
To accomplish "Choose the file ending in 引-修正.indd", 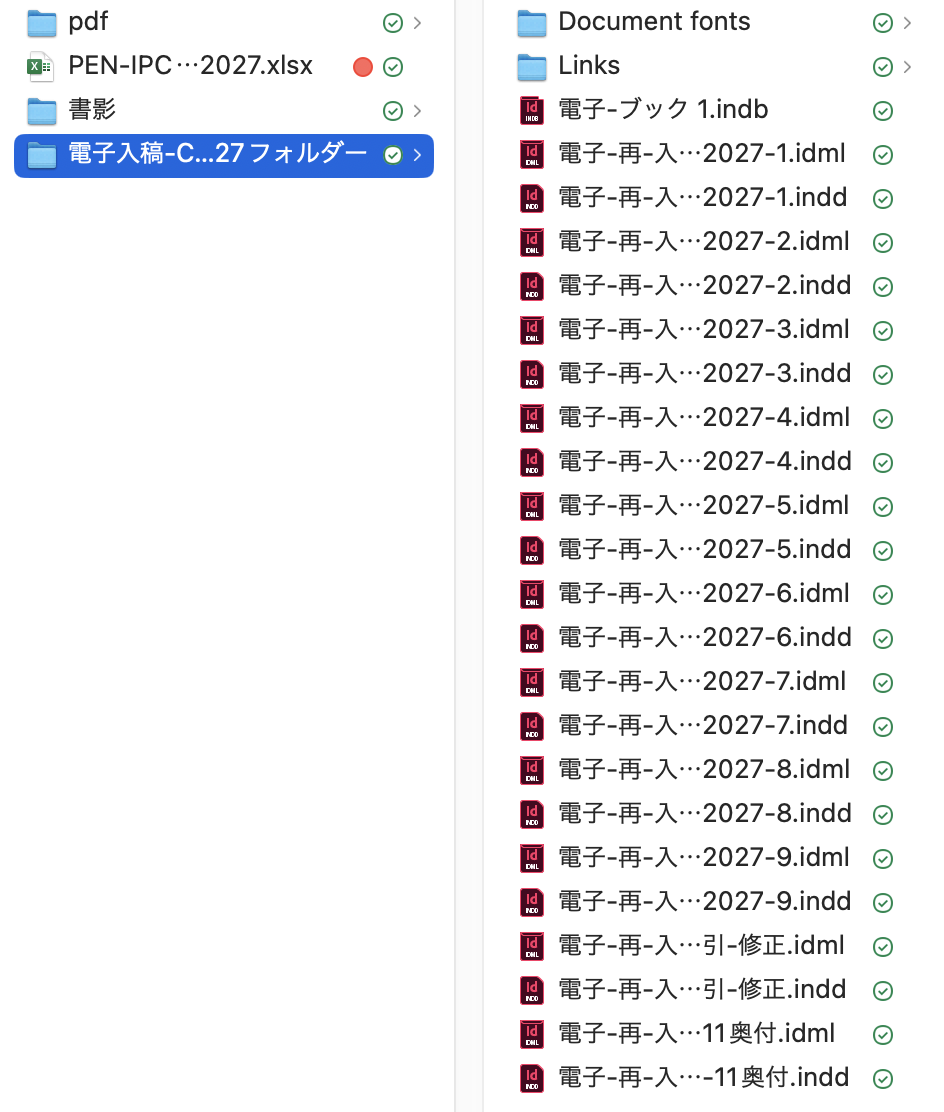I will click(702, 990).
